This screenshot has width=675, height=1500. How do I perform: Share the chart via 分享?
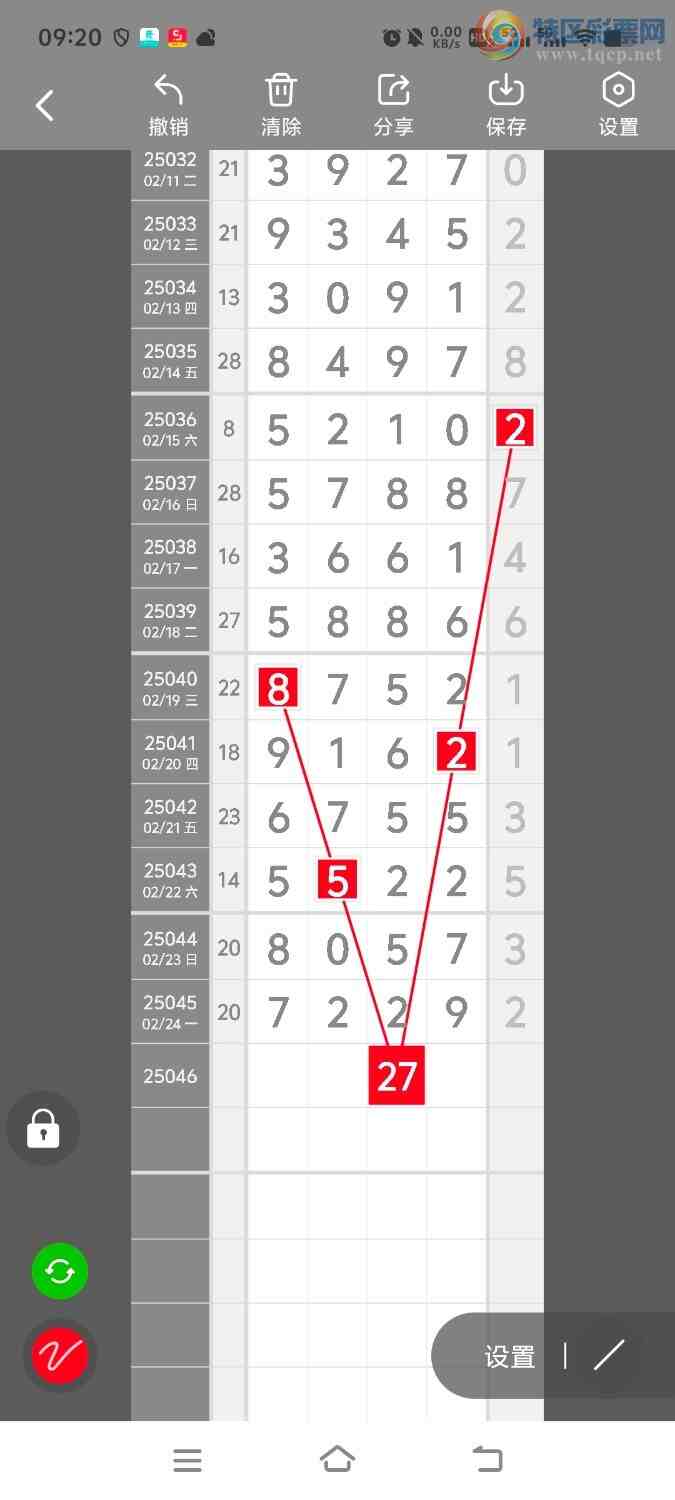[394, 104]
